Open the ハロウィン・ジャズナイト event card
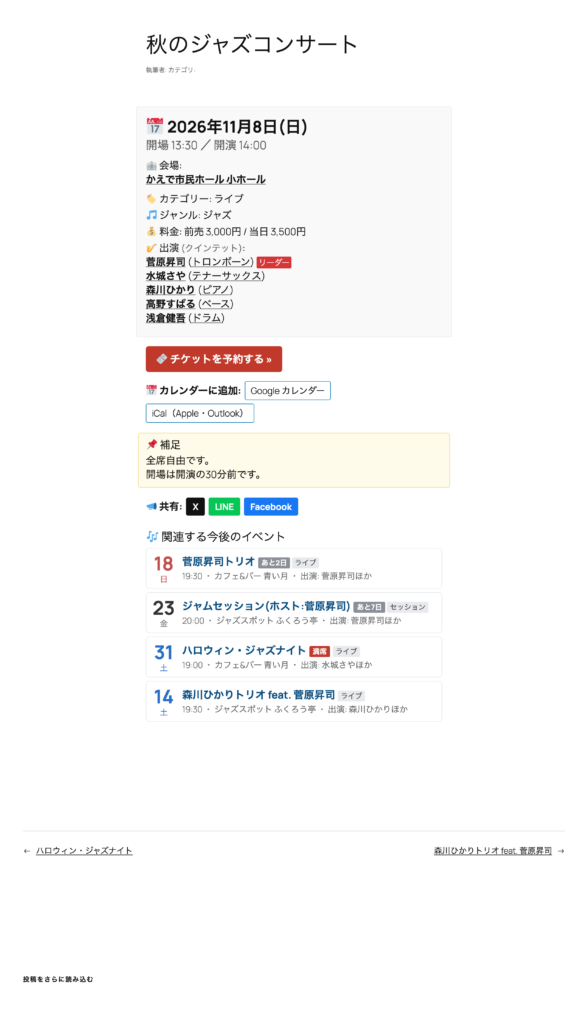Screen dimensions: 588x1024 click(294, 657)
